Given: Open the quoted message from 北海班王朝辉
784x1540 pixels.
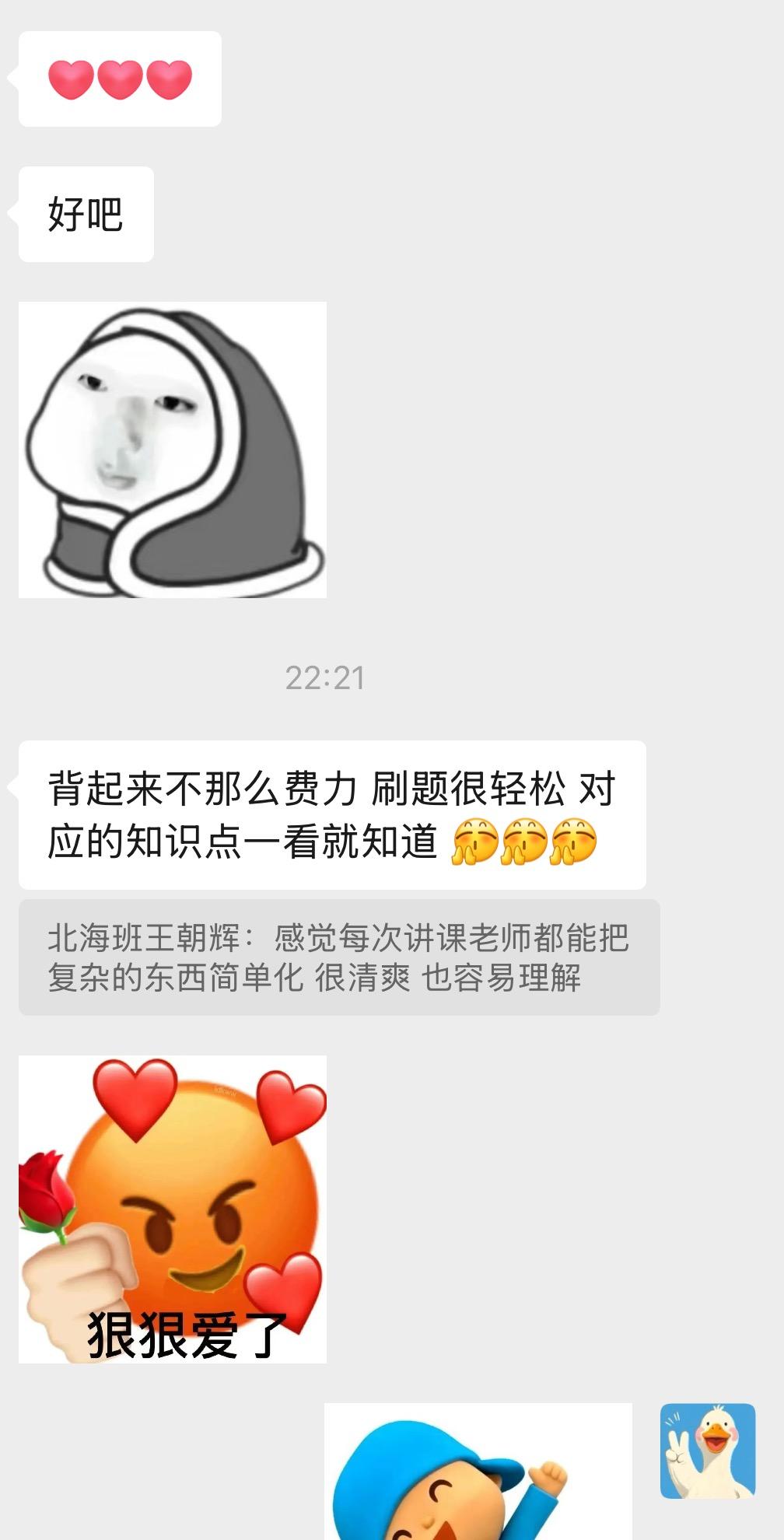Looking at the screenshot, I should 339,957.
